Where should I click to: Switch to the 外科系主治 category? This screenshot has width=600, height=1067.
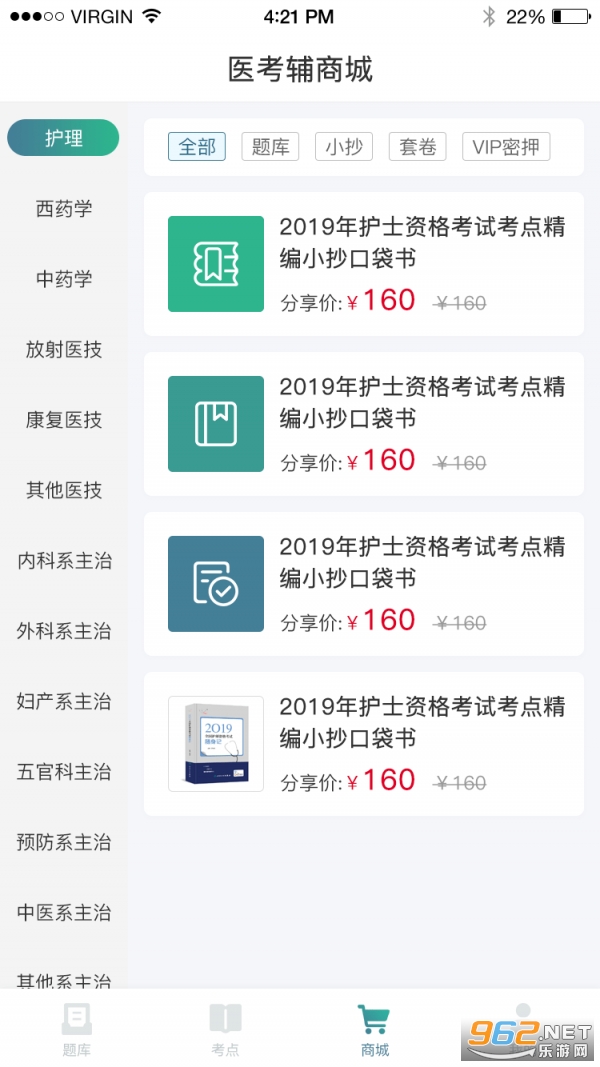(x=63, y=631)
